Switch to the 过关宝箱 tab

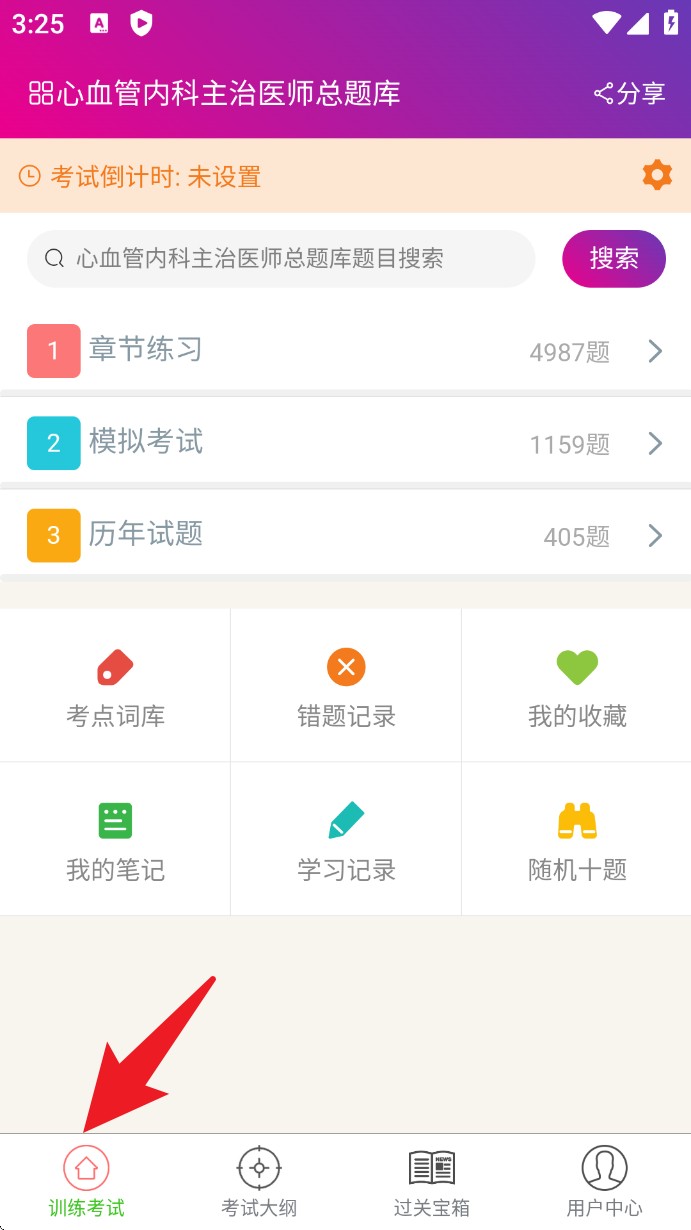432,1182
